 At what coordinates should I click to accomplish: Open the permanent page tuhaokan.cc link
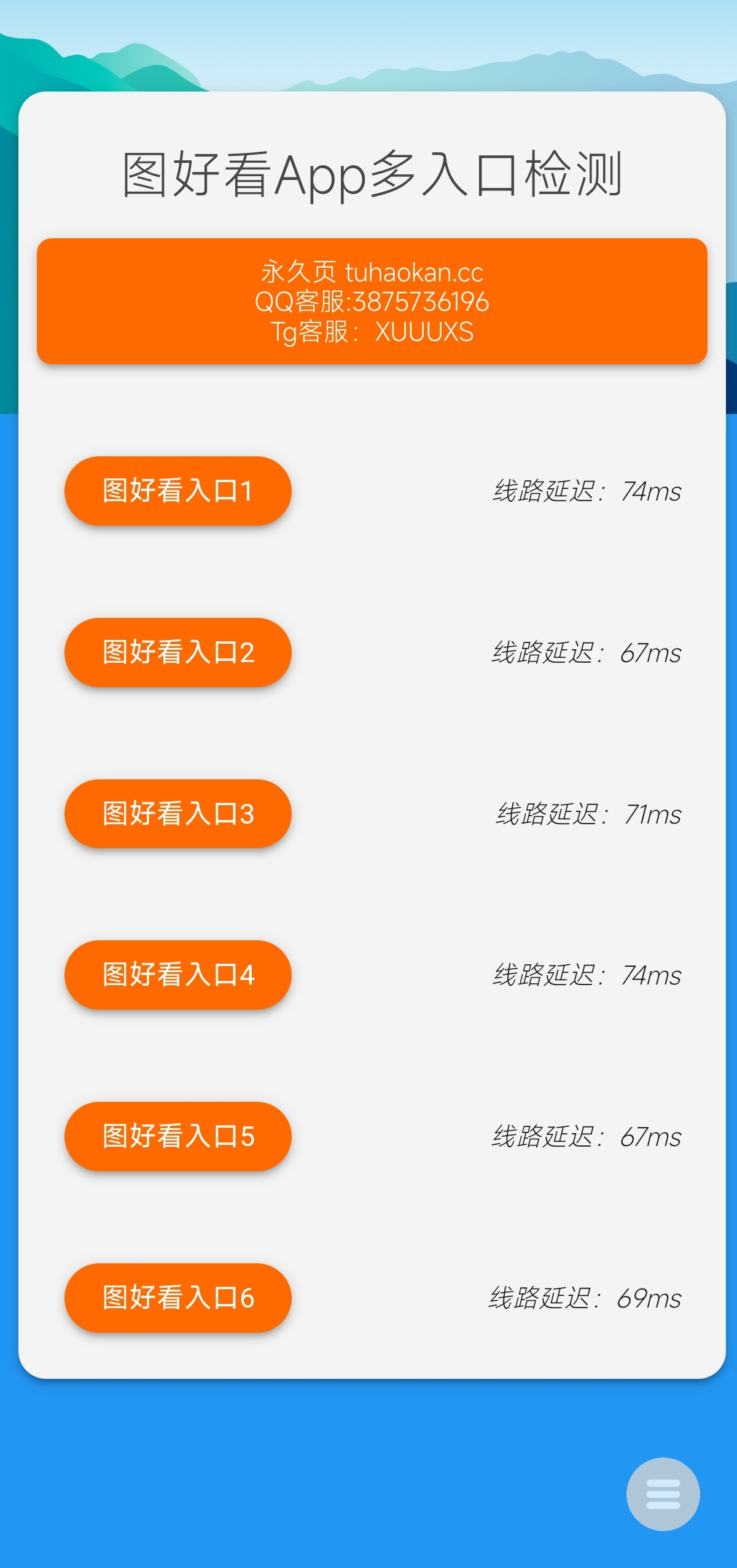tap(371, 273)
